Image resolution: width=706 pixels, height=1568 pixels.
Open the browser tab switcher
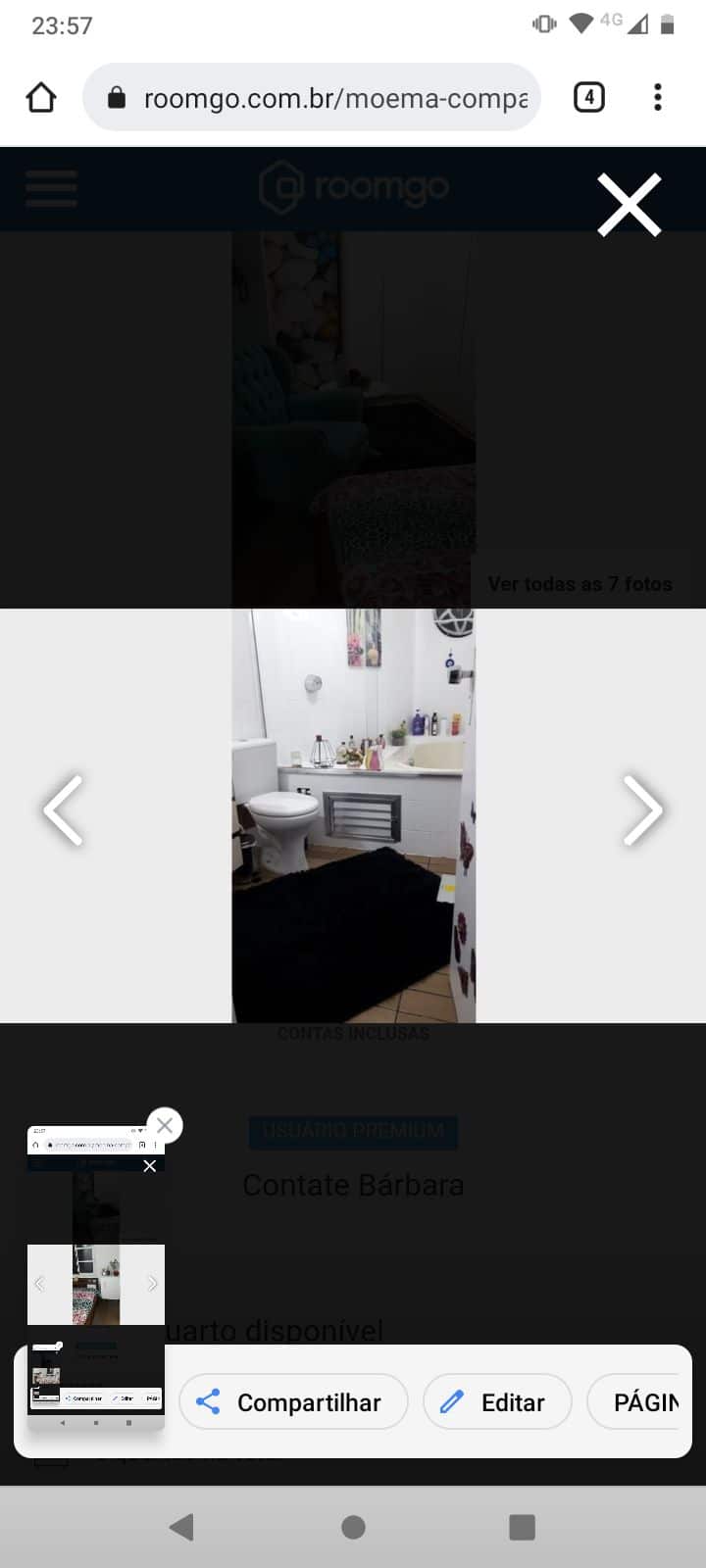point(588,97)
